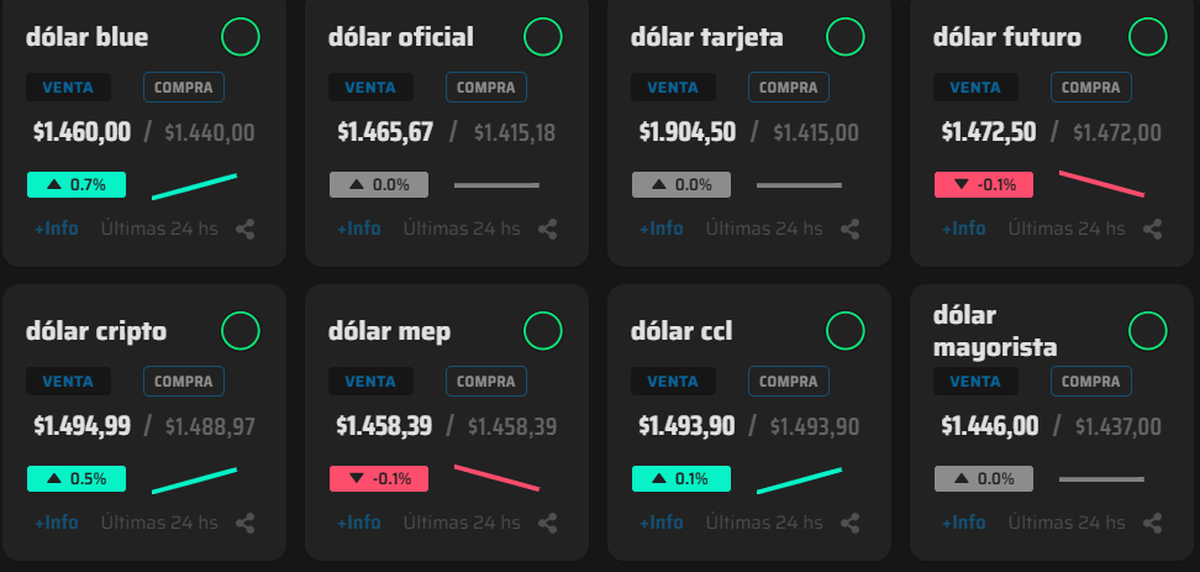Share the dólar cripto quote
The width and height of the screenshot is (1200, 572).
click(x=245, y=523)
